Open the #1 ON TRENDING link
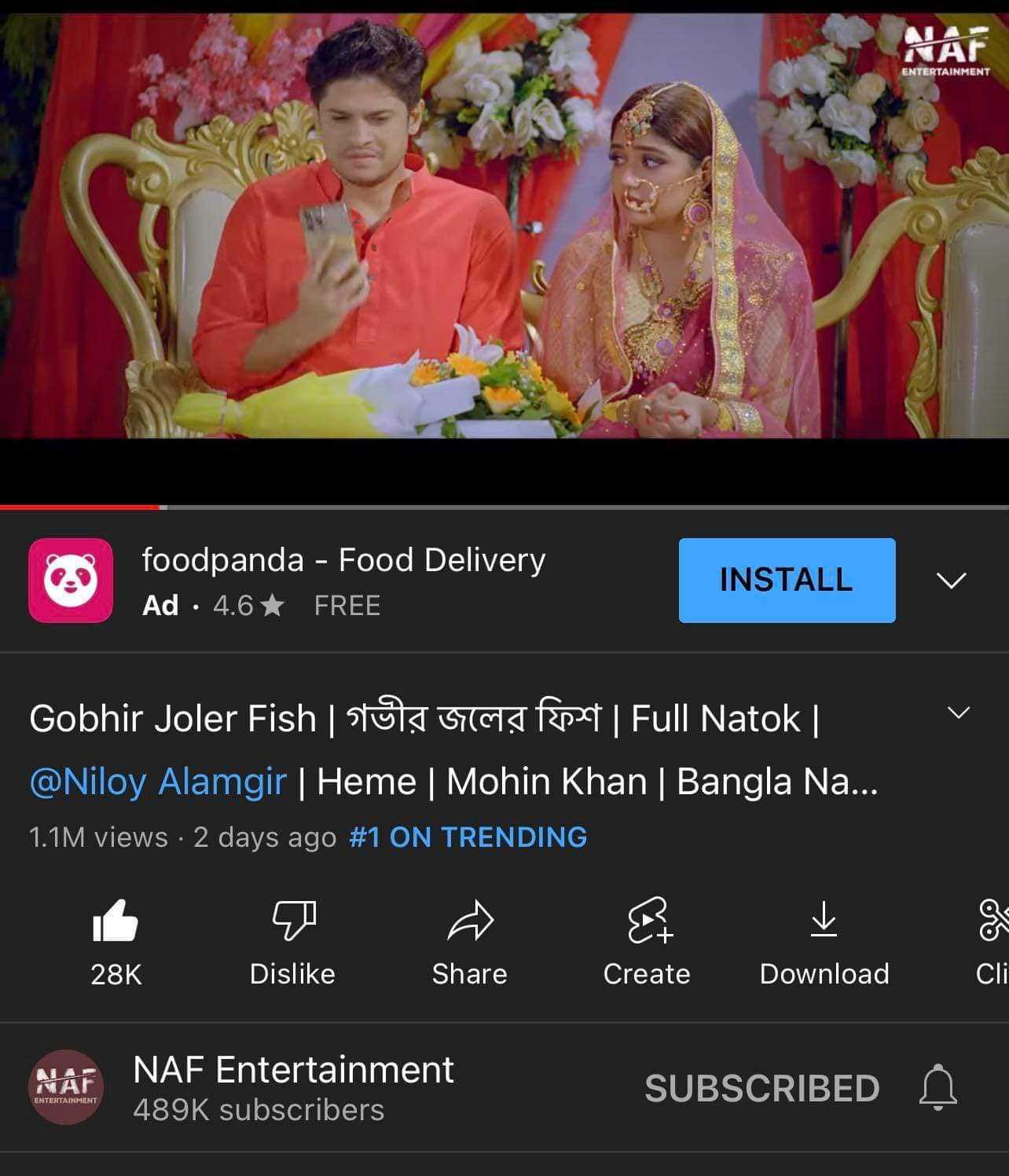This screenshot has width=1009, height=1176. [x=468, y=837]
